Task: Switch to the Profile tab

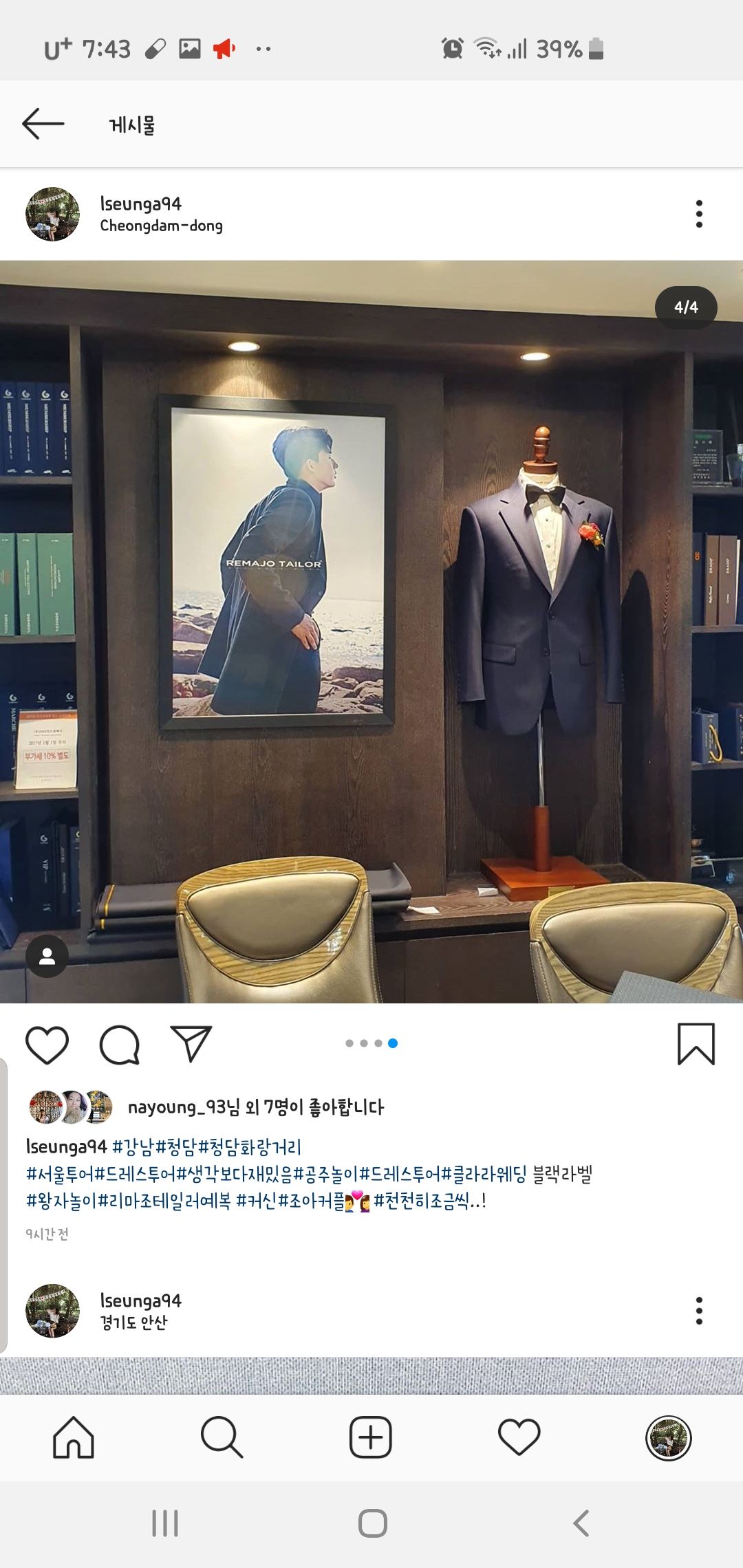Action: (668, 1437)
